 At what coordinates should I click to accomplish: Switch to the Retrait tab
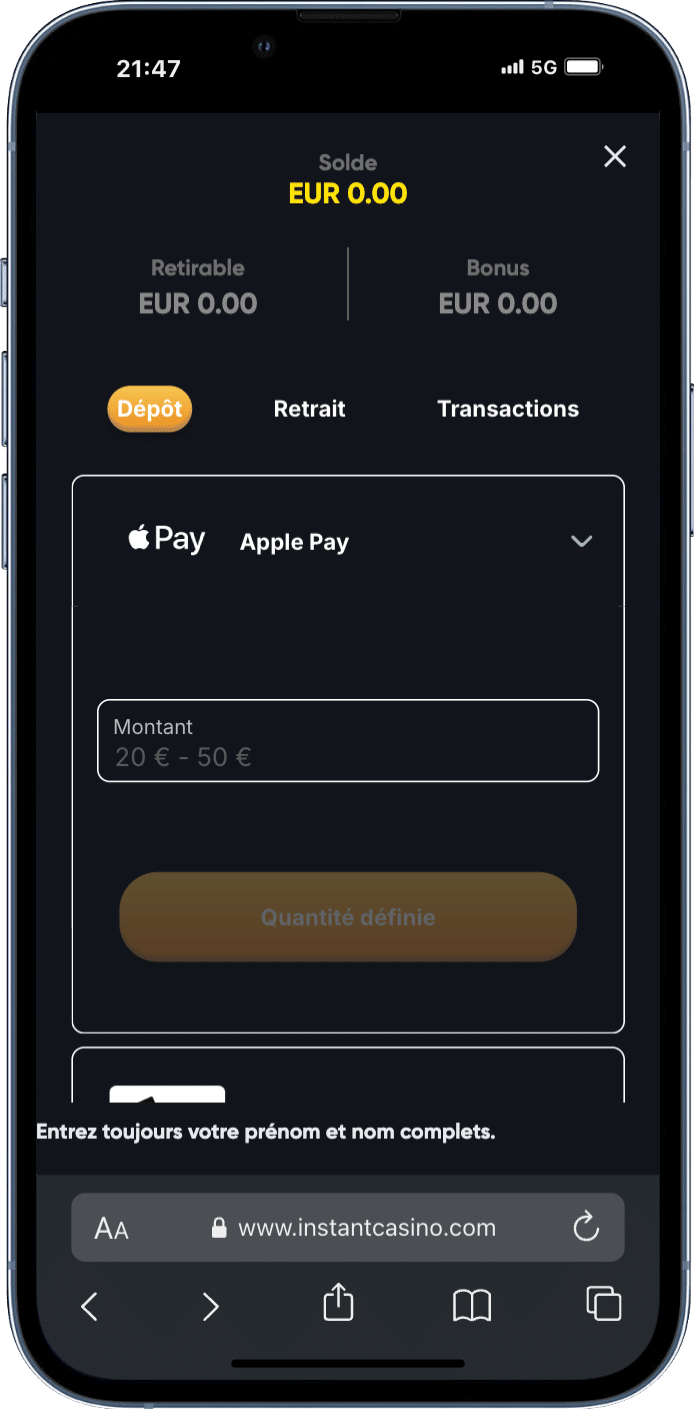[x=309, y=409]
